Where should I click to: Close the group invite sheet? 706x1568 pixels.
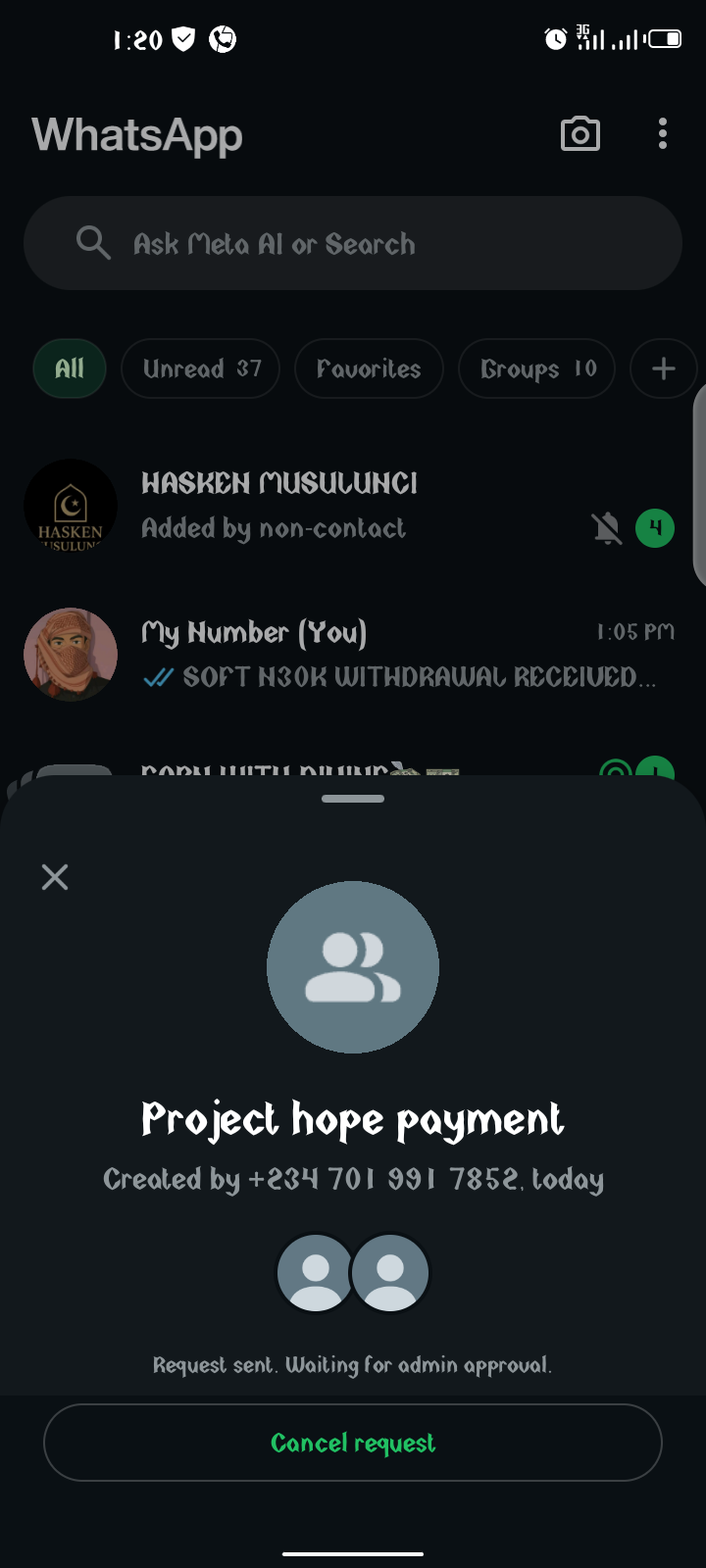coord(55,877)
